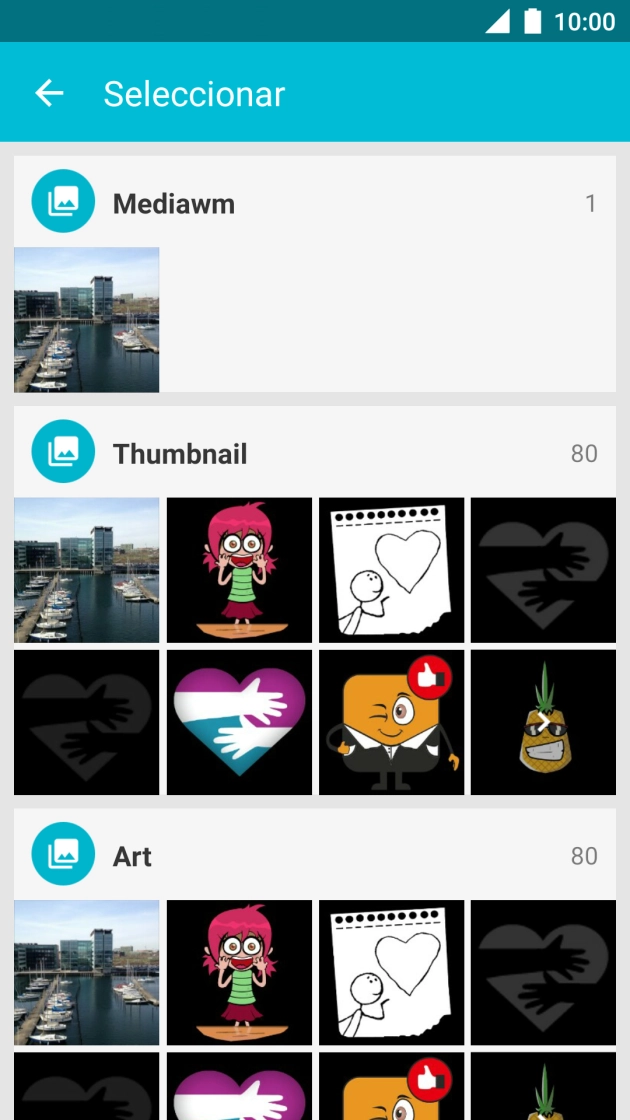
Task: Choose the purple heart hug image under Thumbnail
Action: click(x=239, y=722)
